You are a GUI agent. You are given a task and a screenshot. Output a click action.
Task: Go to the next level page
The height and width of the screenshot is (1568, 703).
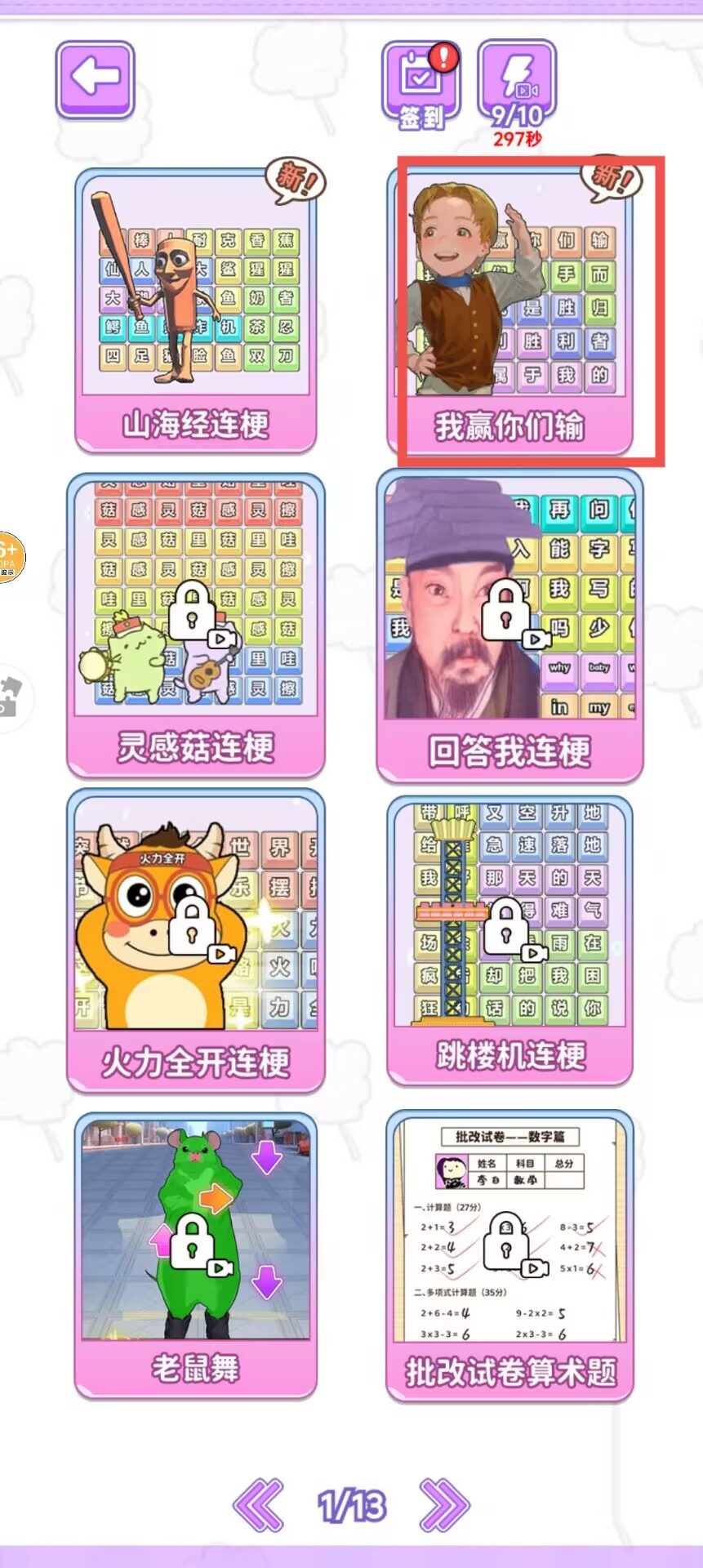click(x=444, y=1504)
